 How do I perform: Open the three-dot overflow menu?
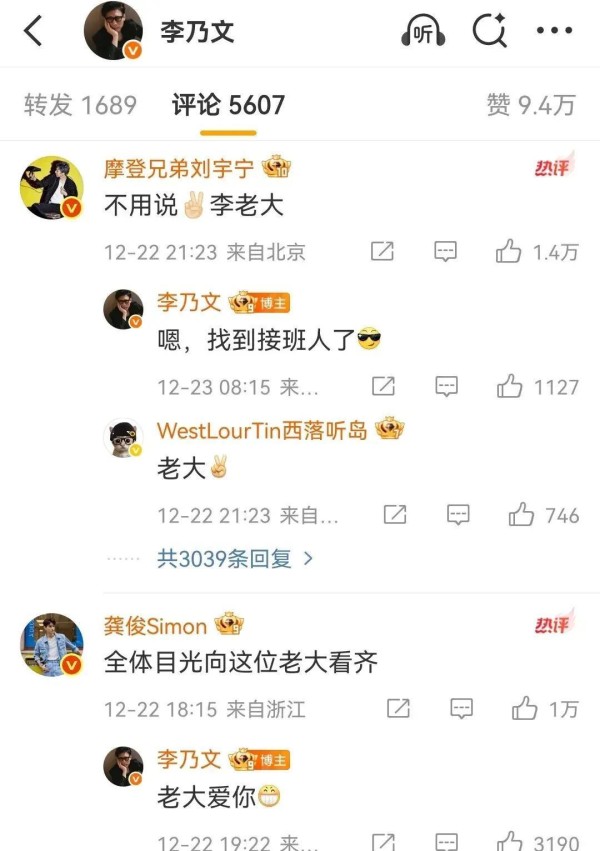(x=554, y=31)
